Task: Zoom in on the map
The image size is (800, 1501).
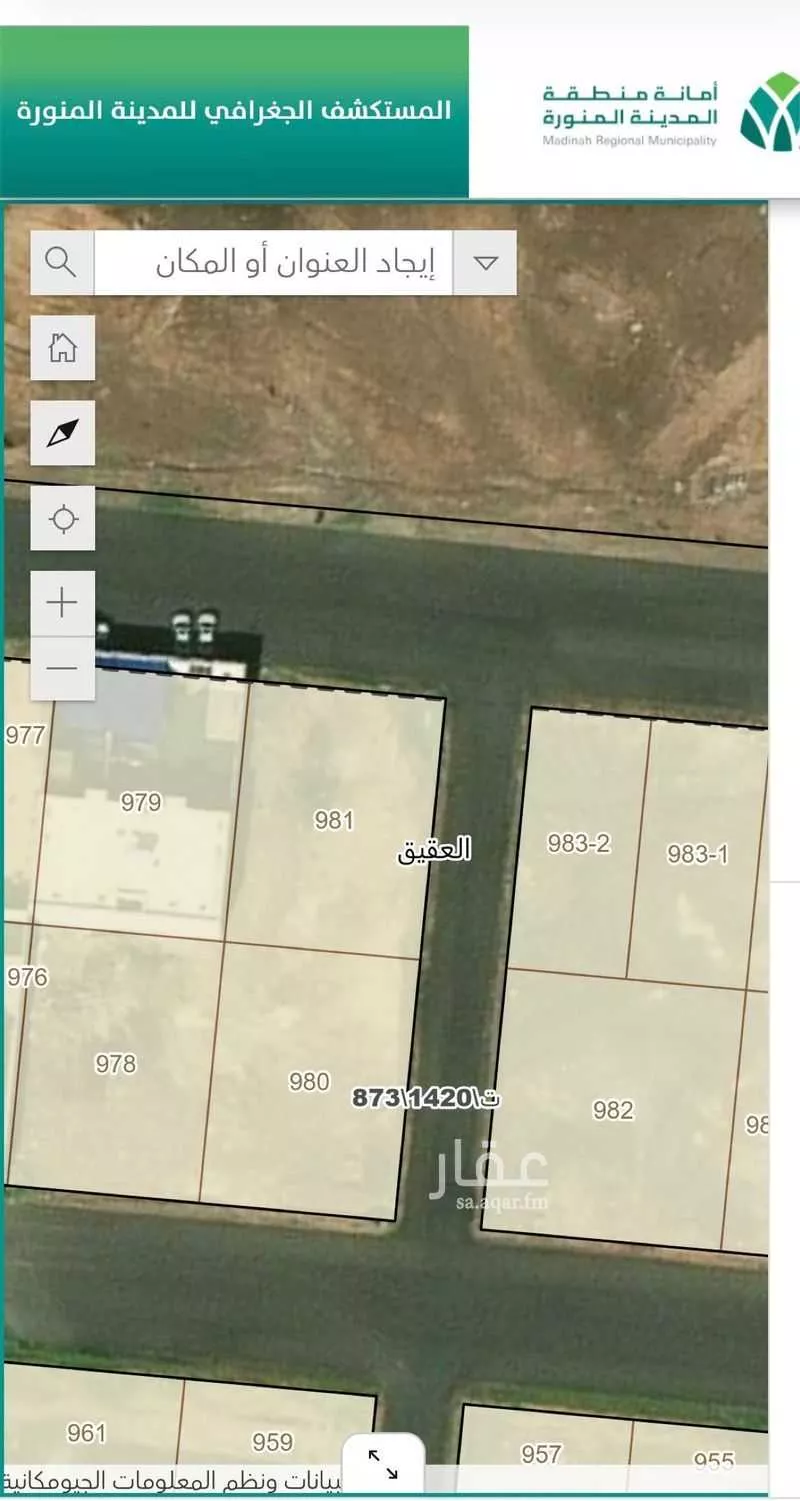Action: coord(62,603)
